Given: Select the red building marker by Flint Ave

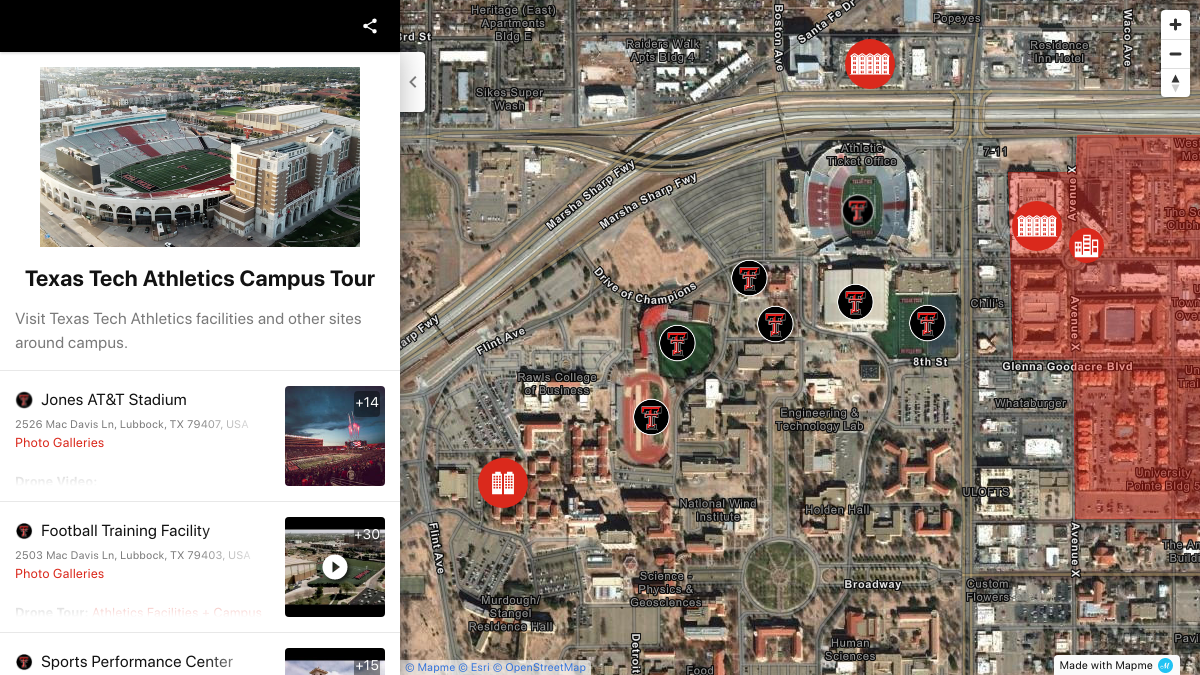Looking at the screenshot, I should 503,483.
